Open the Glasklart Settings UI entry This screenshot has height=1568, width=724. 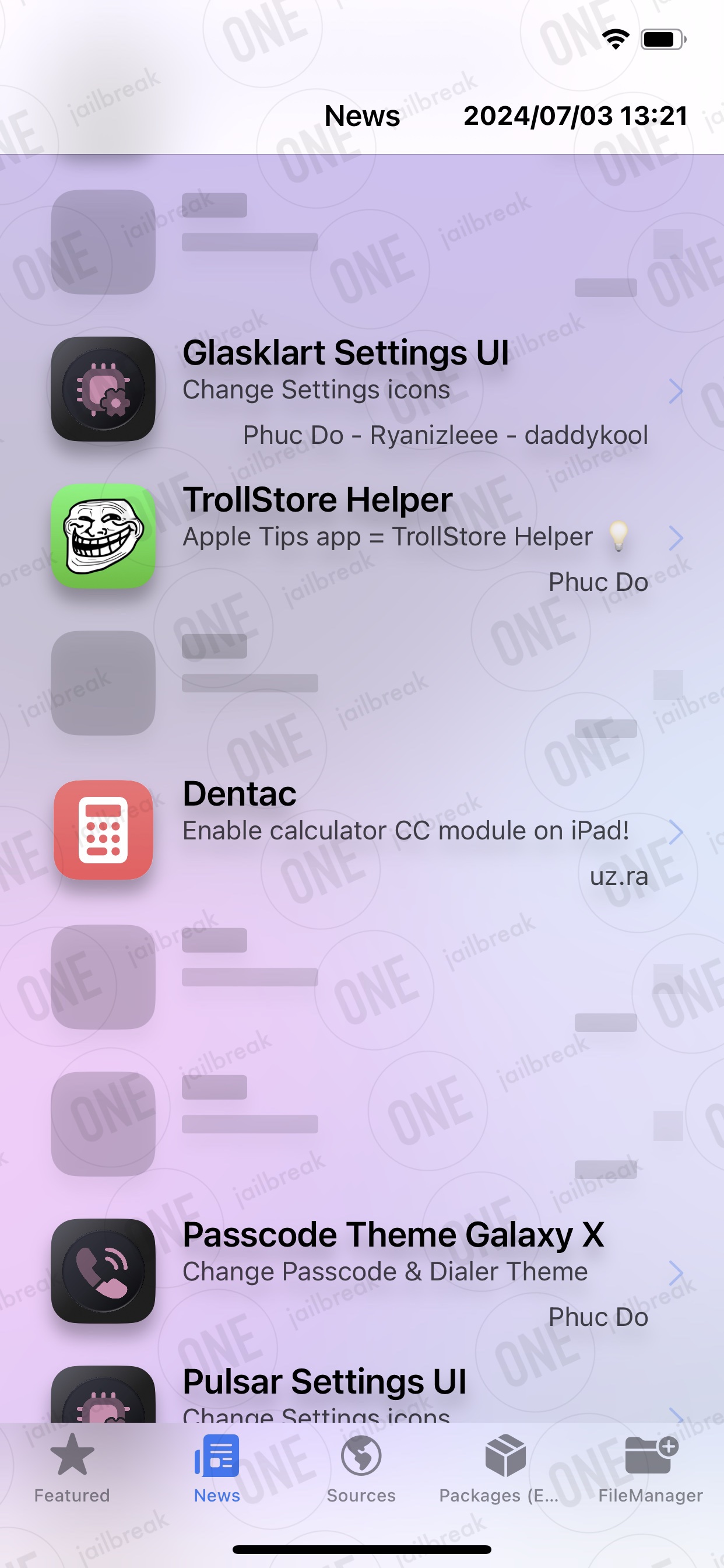[362, 390]
